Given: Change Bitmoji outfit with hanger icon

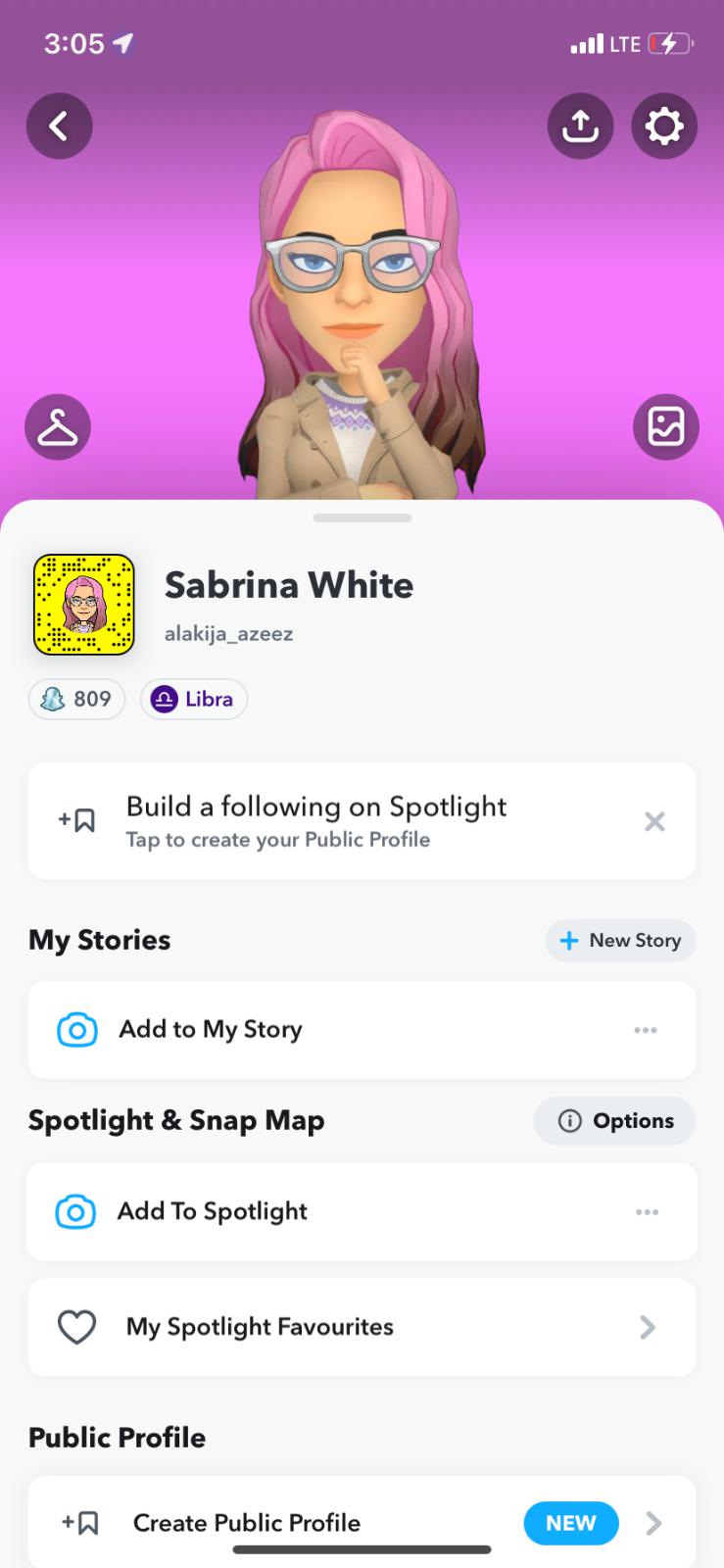Looking at the screenshot, I should click(58, 427).
